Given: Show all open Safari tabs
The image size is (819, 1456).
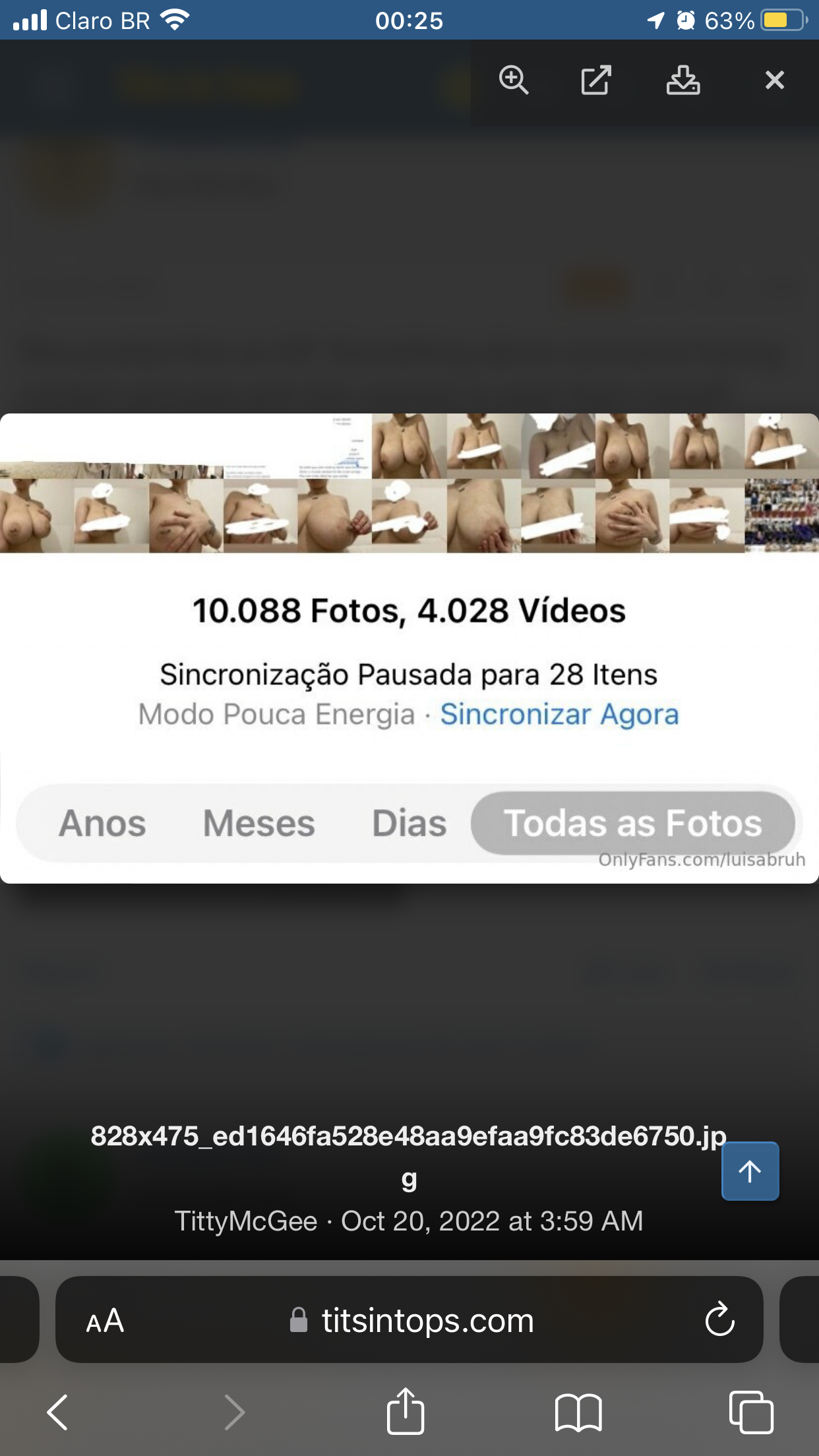Looking at the screenshot, I should [x=751, y=1412].
